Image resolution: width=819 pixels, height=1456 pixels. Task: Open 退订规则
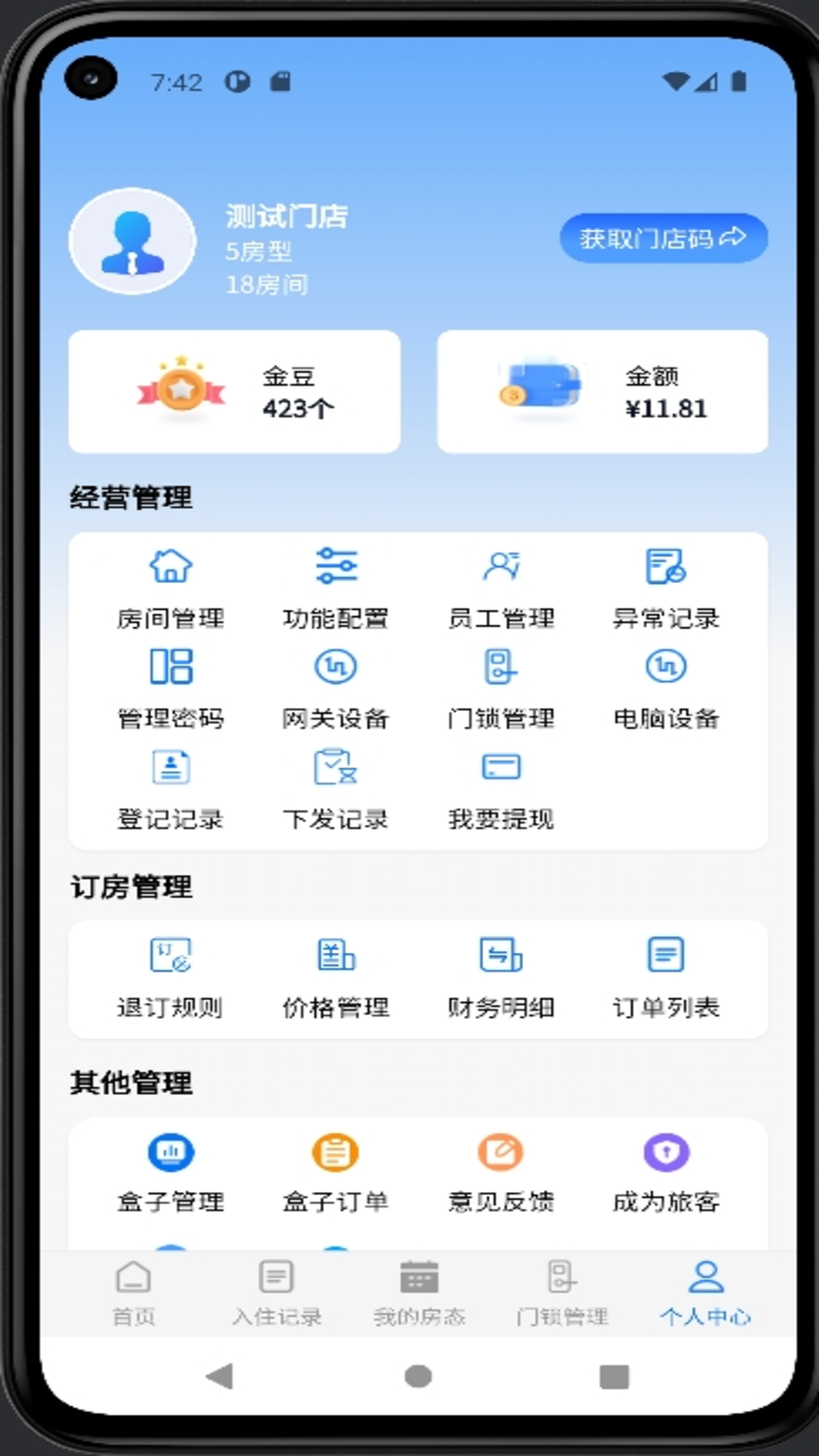171,977
